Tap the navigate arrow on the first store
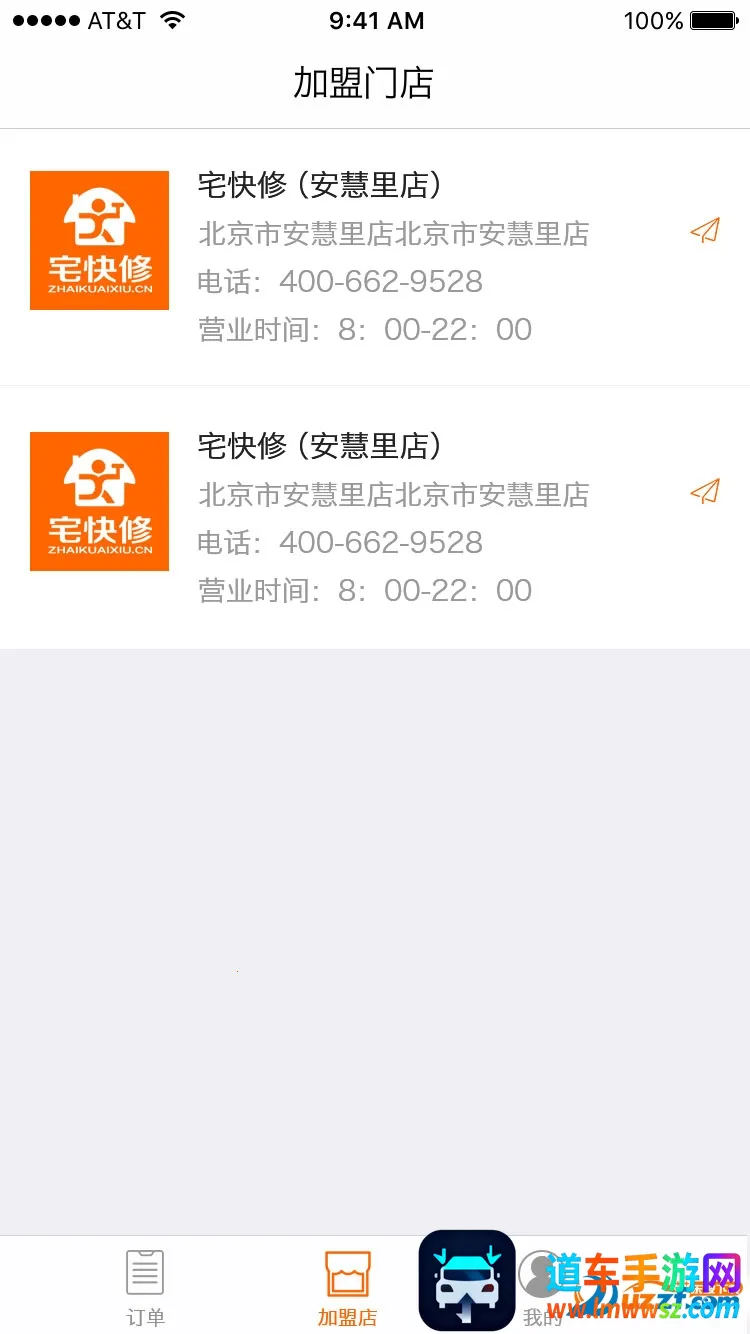The image size is (750, 1334). coord(705,231)
